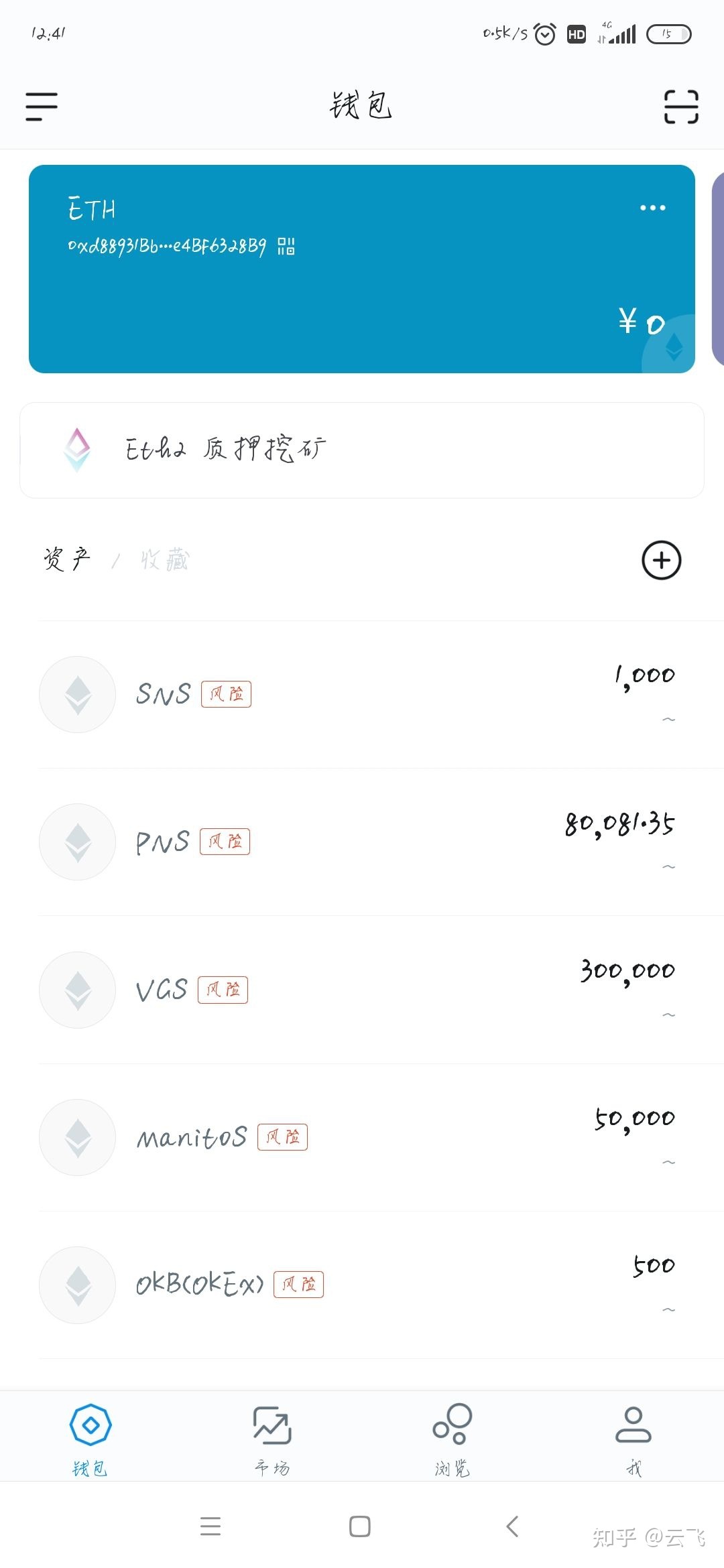Open the Eth2 质押挖矿 staking banner
Image resolution: width=724 pixels, height=1568 pixels.
coord(362,449)
